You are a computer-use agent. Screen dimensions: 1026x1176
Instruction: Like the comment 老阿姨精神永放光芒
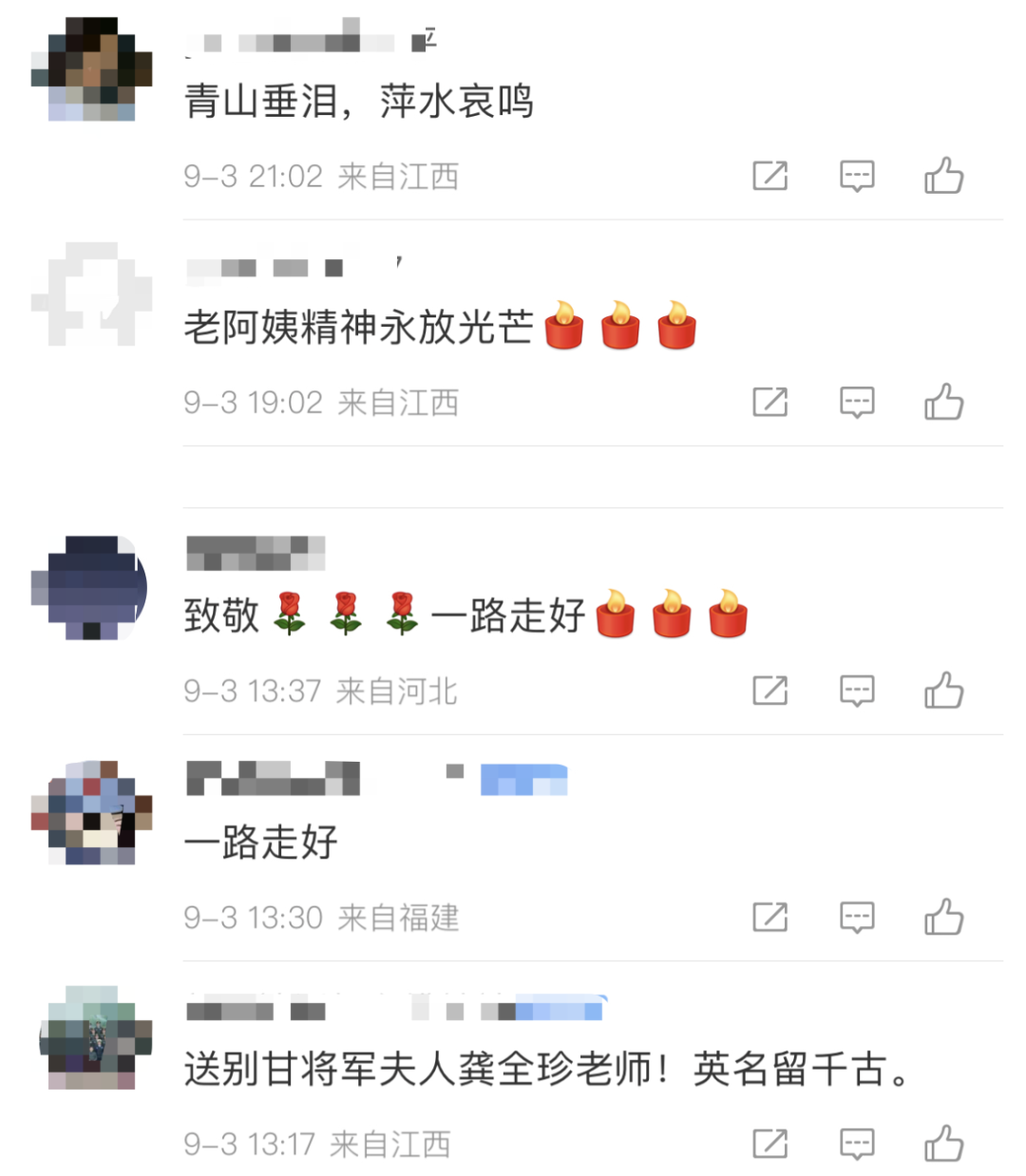[943, 402]
